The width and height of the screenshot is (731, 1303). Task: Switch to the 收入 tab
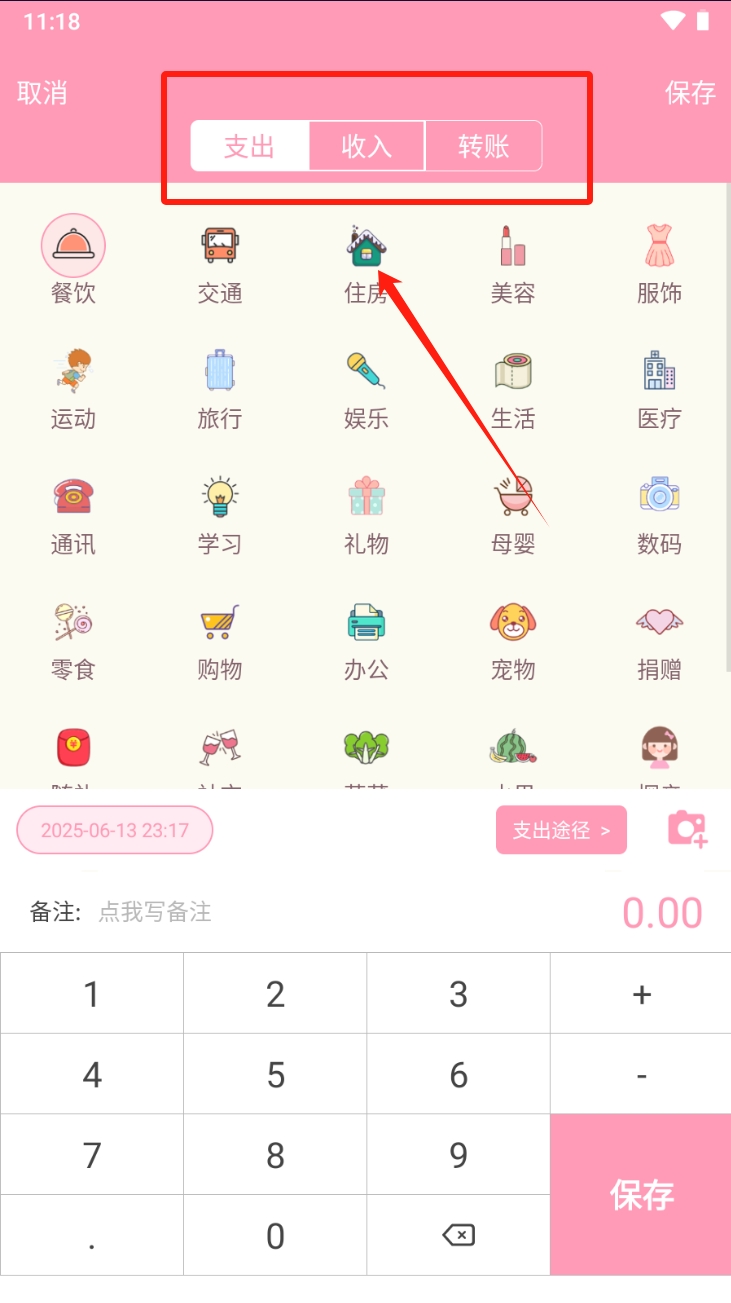tap(366, 147)
